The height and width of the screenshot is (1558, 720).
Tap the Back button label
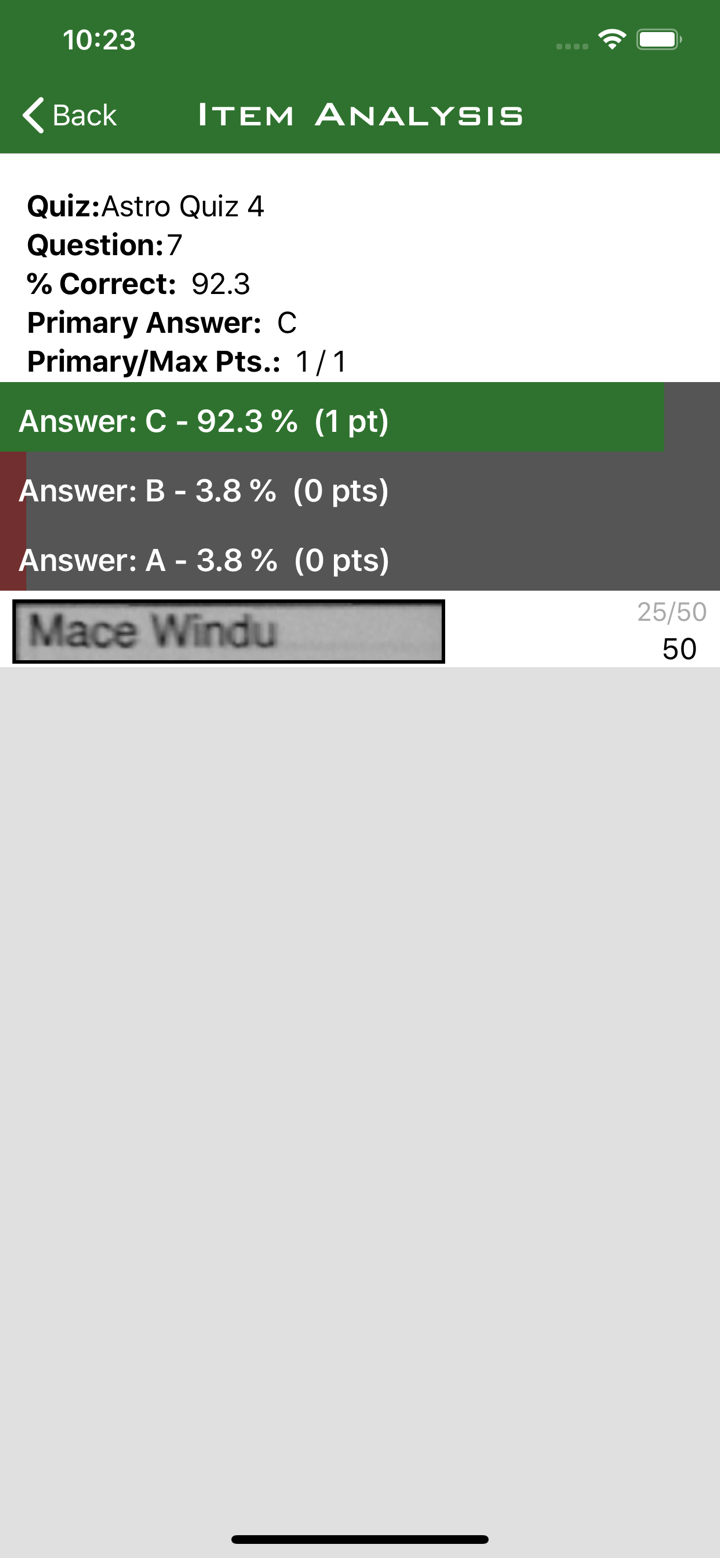[x=83, y=115]
